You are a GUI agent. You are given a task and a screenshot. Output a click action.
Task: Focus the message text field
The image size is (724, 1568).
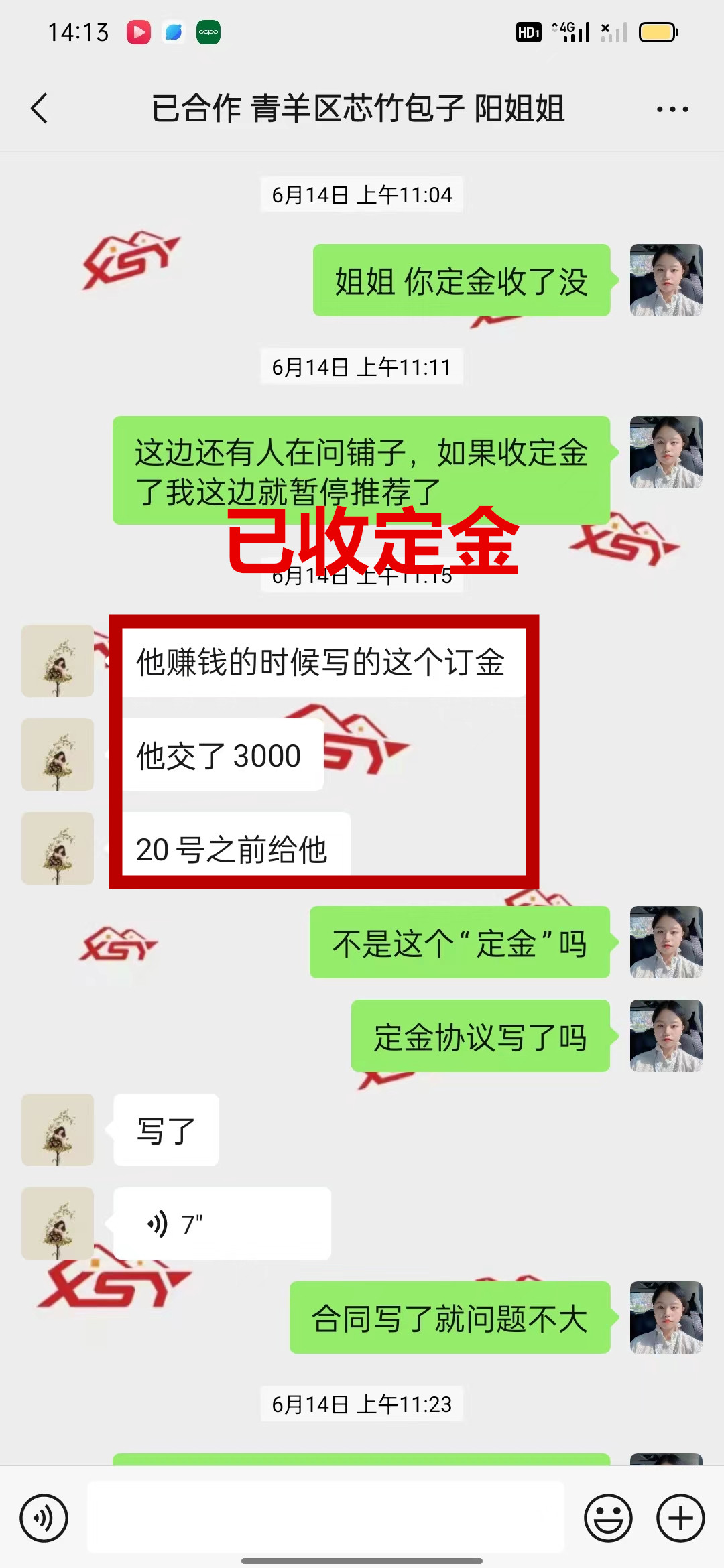pos(326,1517)
